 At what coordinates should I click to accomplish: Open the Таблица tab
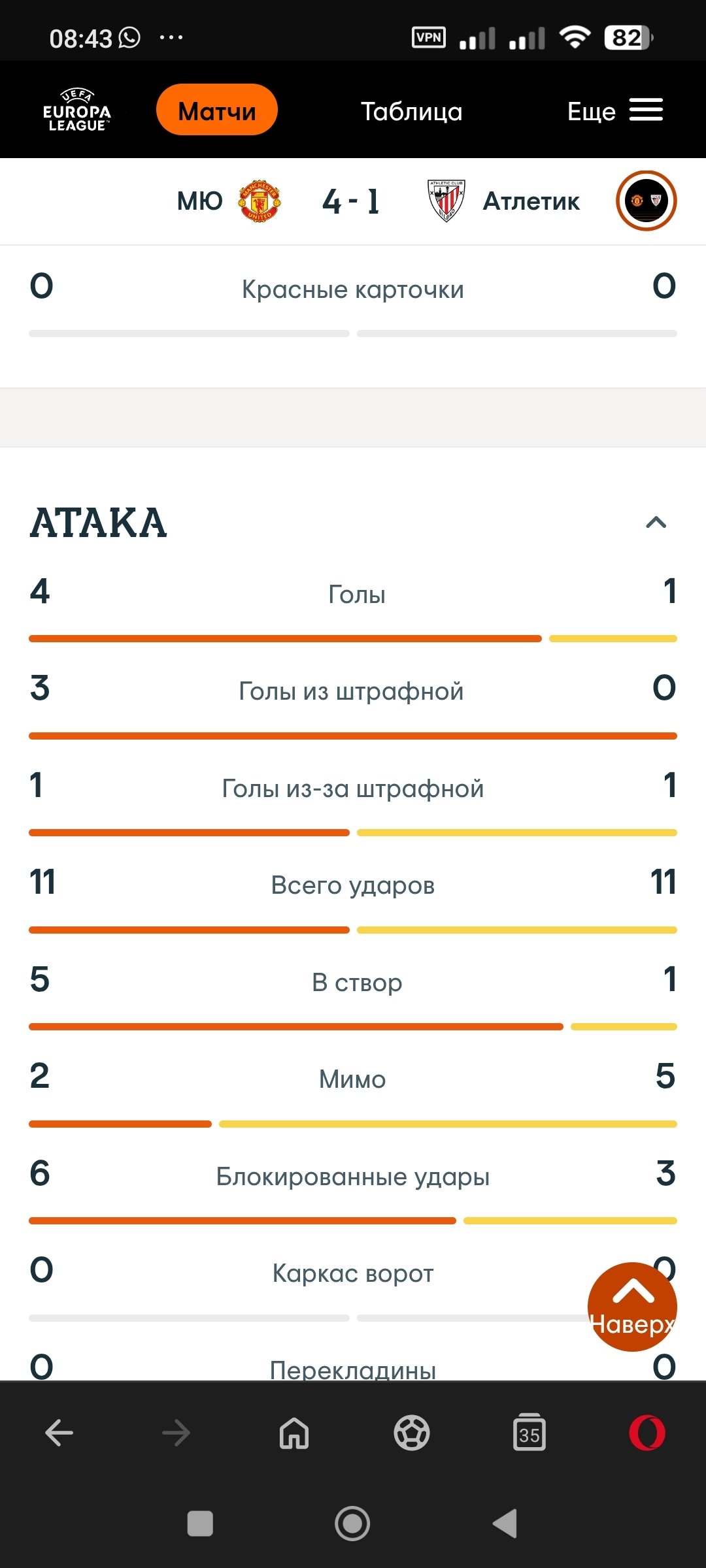click(411, 112)
